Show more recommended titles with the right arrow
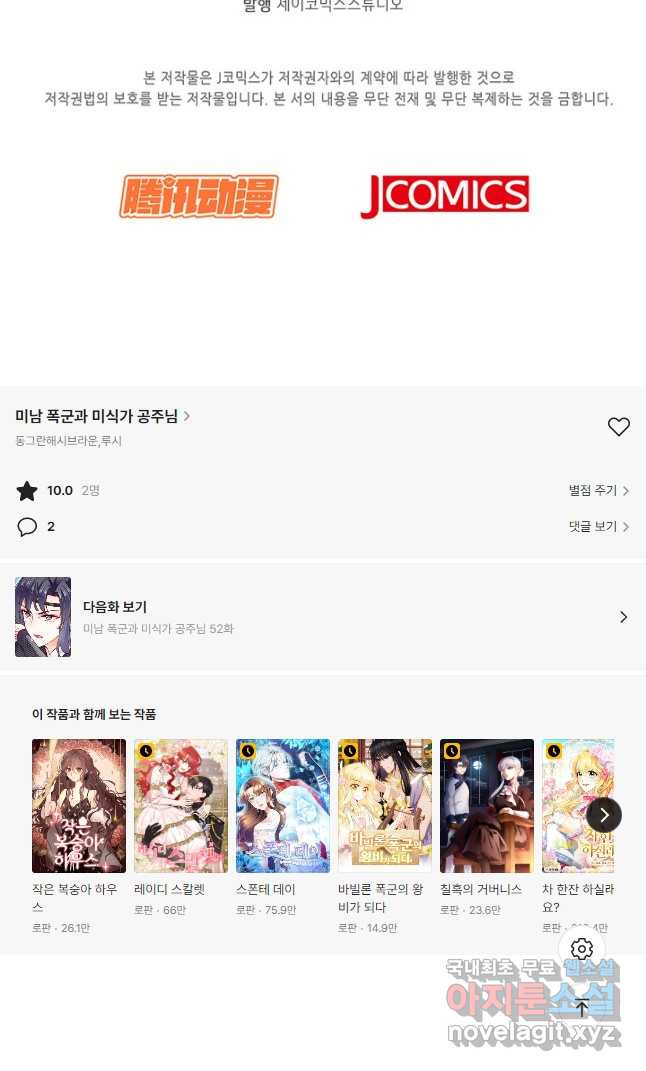This screenshot has width=646, height=1071. [604, 815]
